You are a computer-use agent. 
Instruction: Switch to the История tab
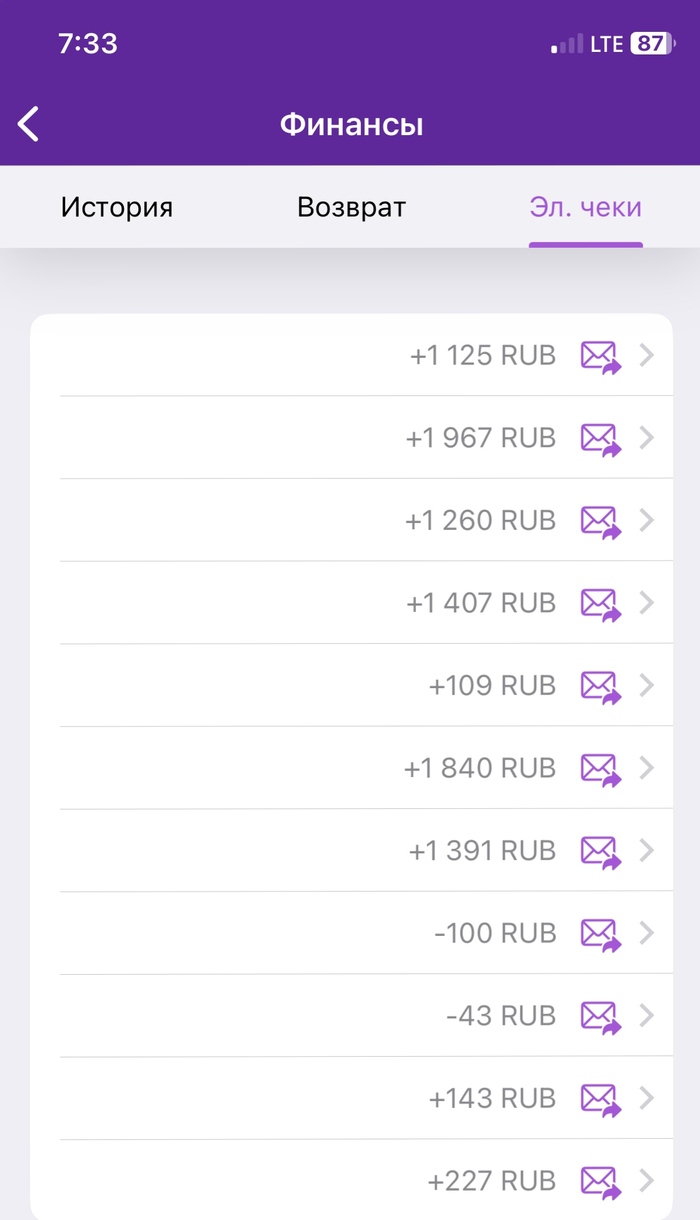pos(117,207)
